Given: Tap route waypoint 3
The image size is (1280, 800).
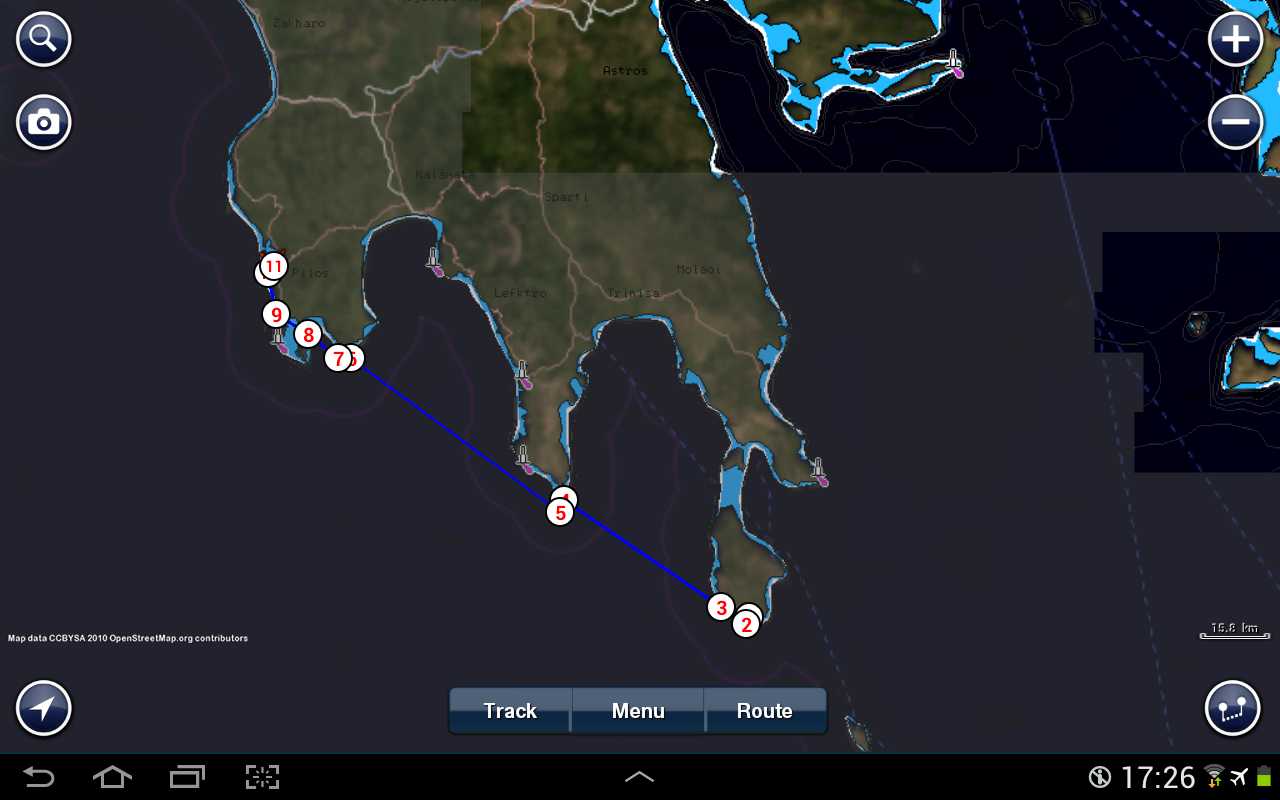Looking at the screenshot, I should click(x=721, y=607).
